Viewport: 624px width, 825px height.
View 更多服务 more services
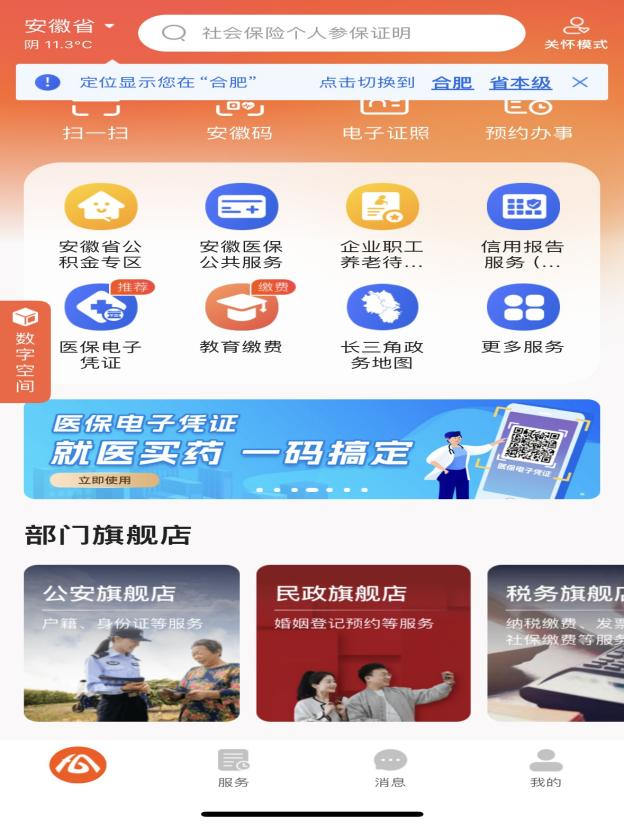[523, 320]
